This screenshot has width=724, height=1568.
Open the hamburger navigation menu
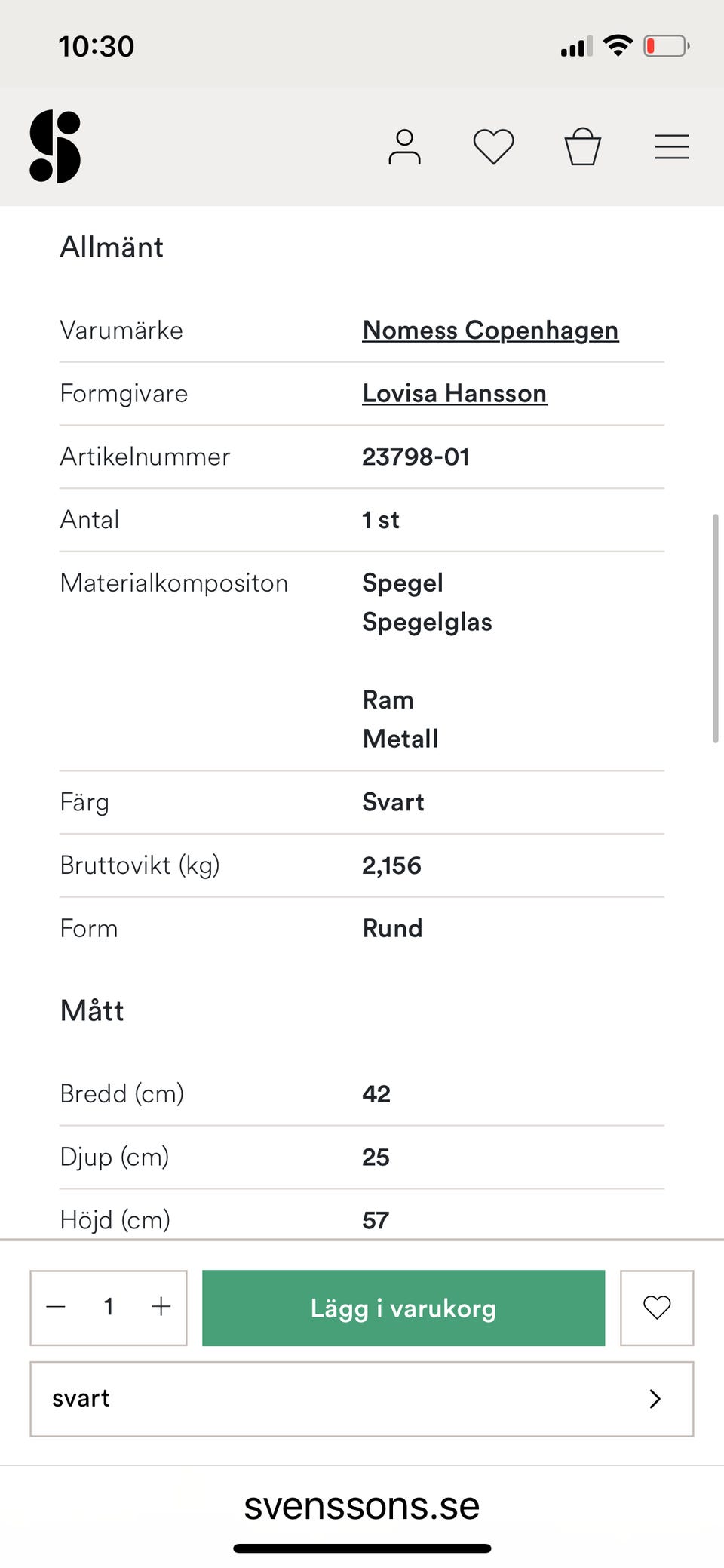[x=672, y=146]
